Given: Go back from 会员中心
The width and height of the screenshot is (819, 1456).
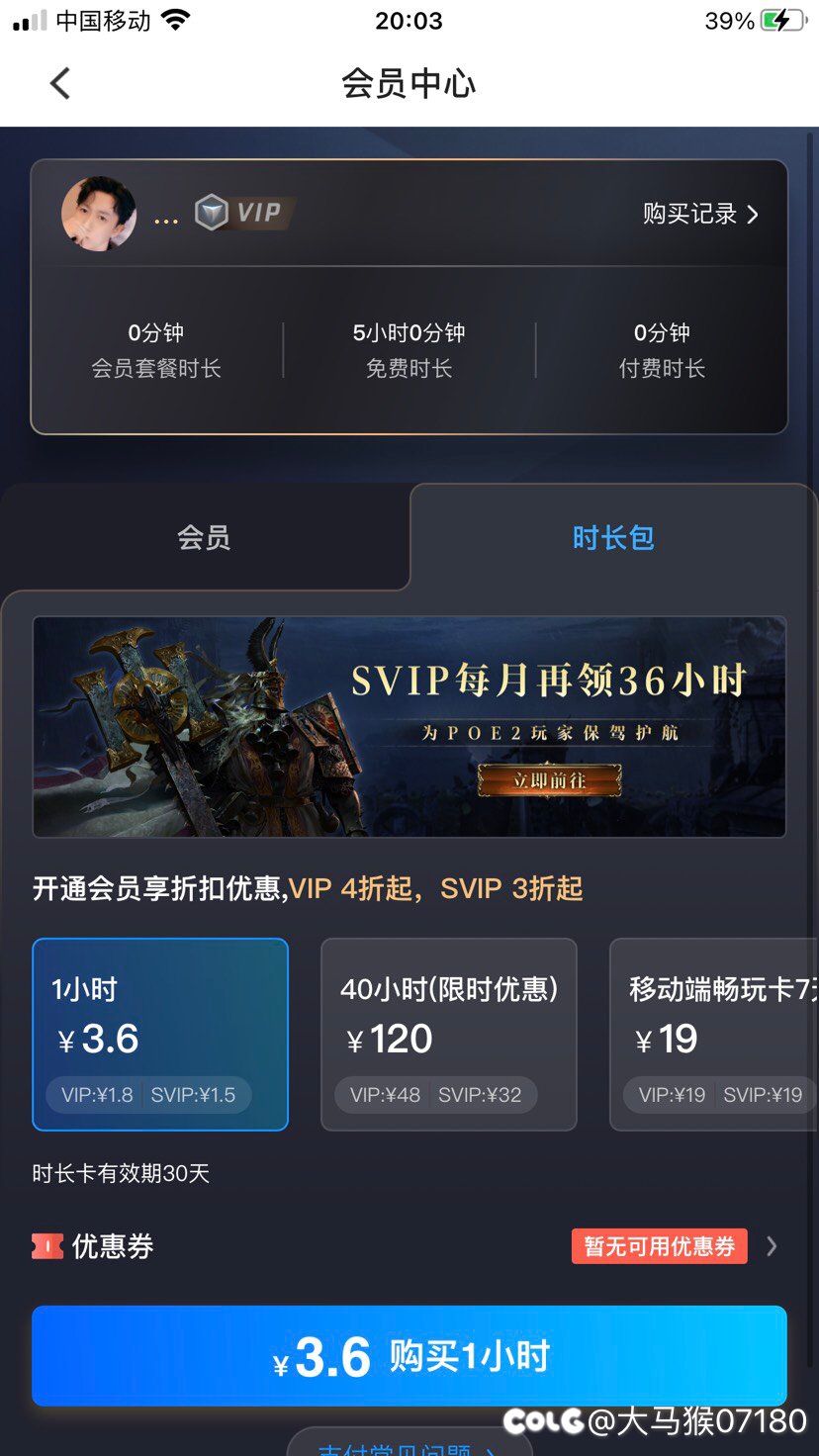Looking at the screenshot, I should coord(60,83).
